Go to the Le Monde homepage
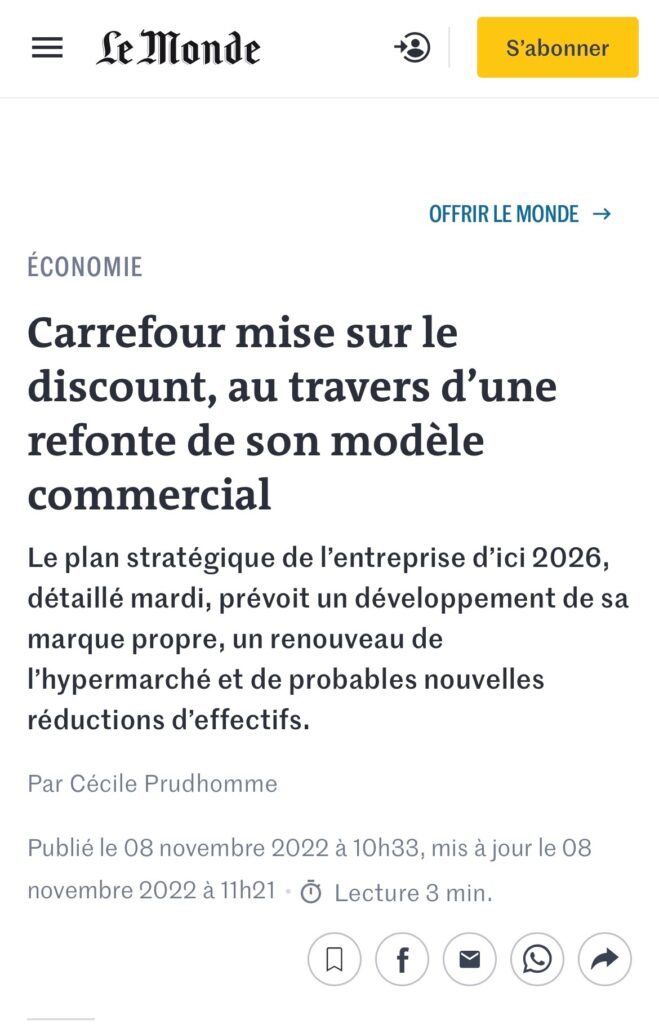 click(x=178, y=48)
